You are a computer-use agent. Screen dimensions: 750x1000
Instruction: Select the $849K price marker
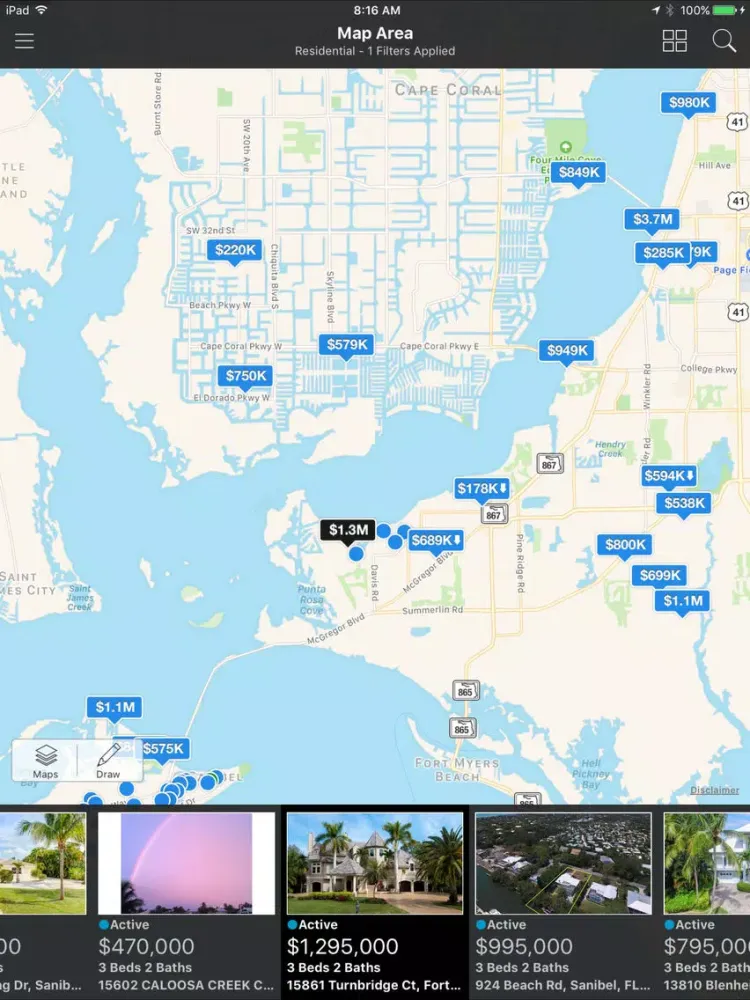(579, 173)
